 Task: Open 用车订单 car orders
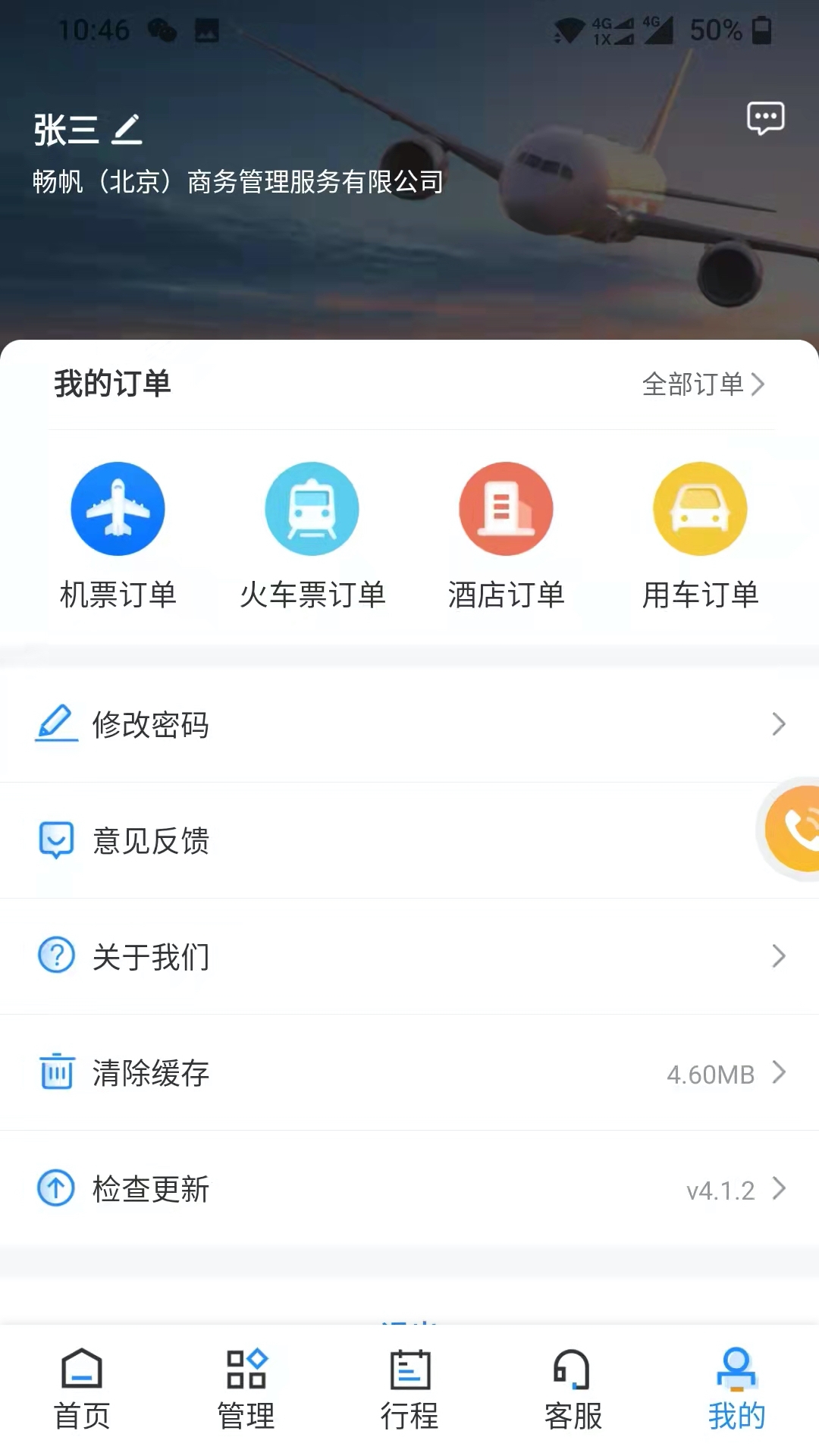click(x=700, y=531)
